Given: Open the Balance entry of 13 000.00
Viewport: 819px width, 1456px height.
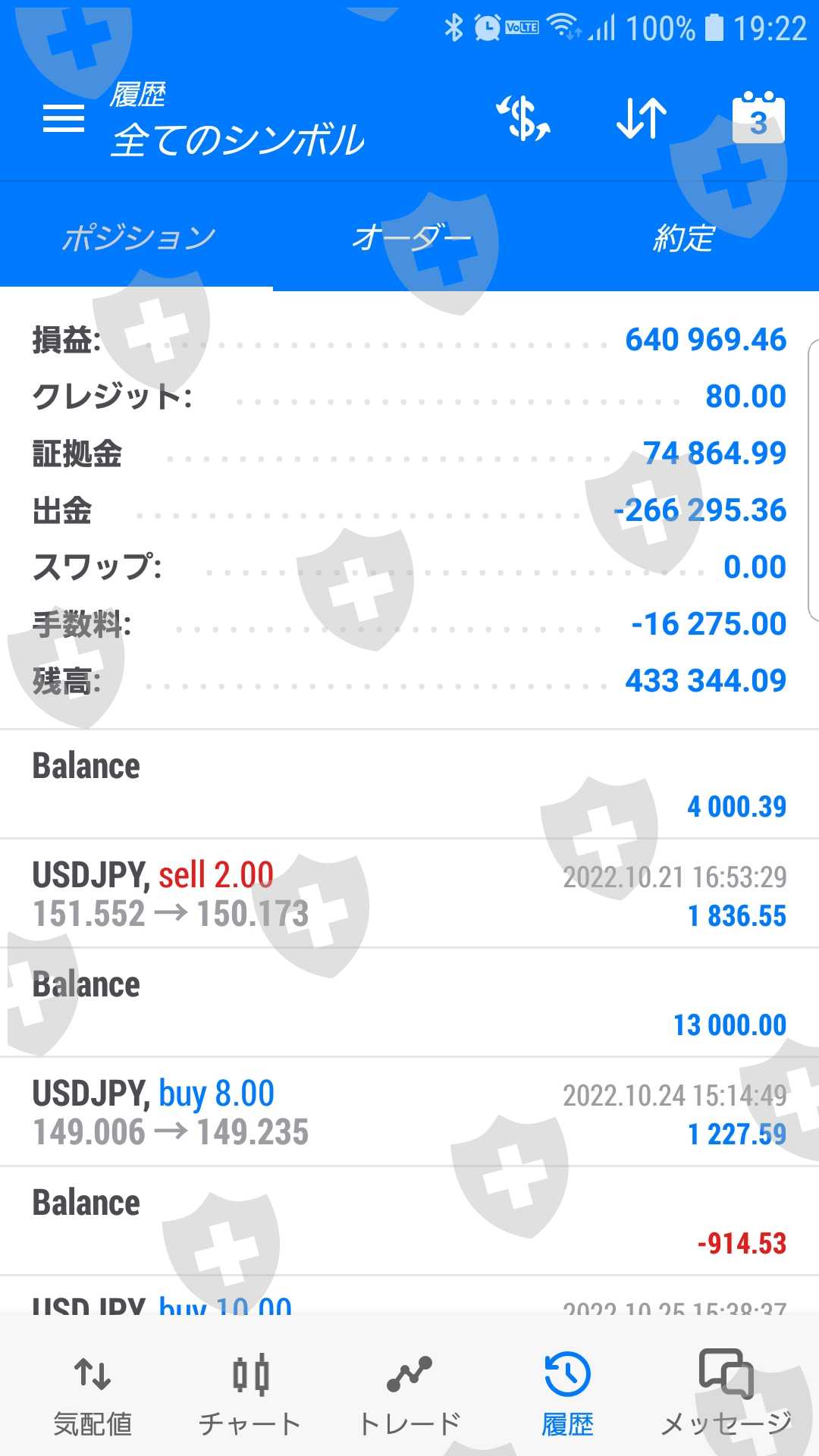Looking at the screenshot, I should click(x=409, y=1003).
